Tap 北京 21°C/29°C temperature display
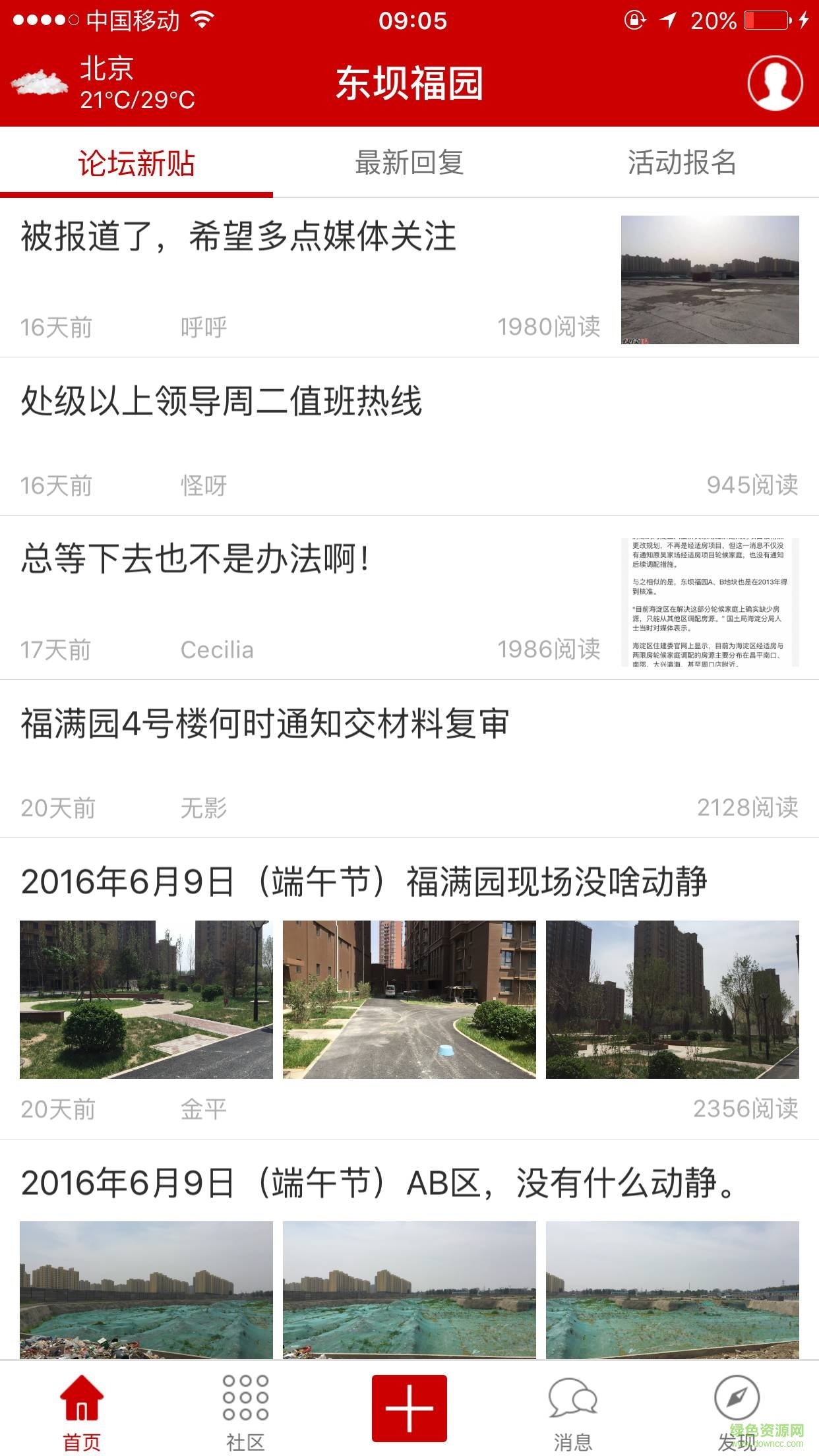This screenshot has width=819, height=1456. (136, 86)
